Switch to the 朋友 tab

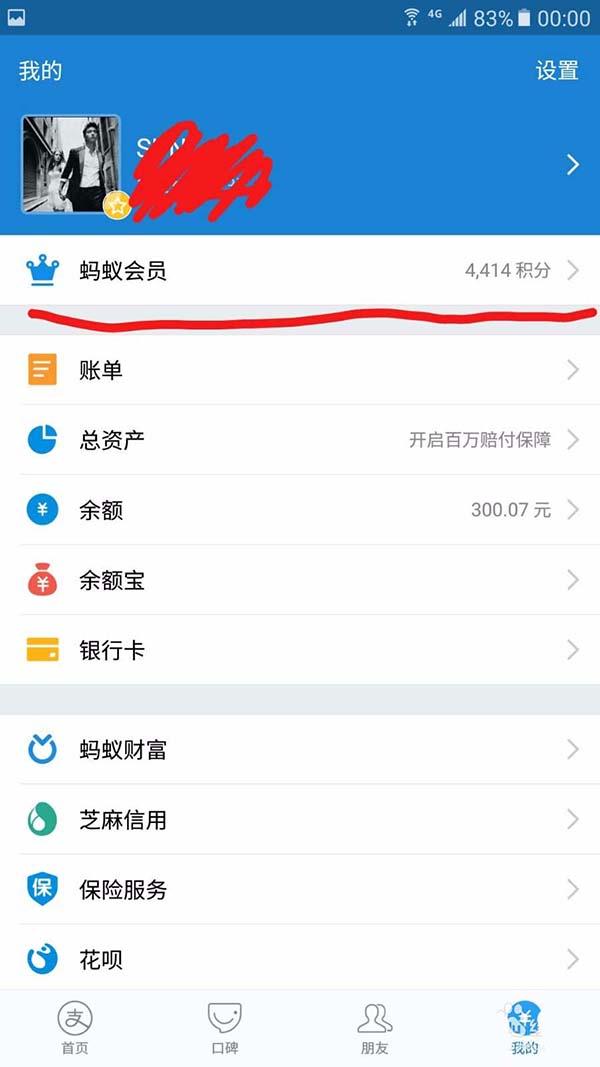pyautogui.click(x=375, y=1028)
